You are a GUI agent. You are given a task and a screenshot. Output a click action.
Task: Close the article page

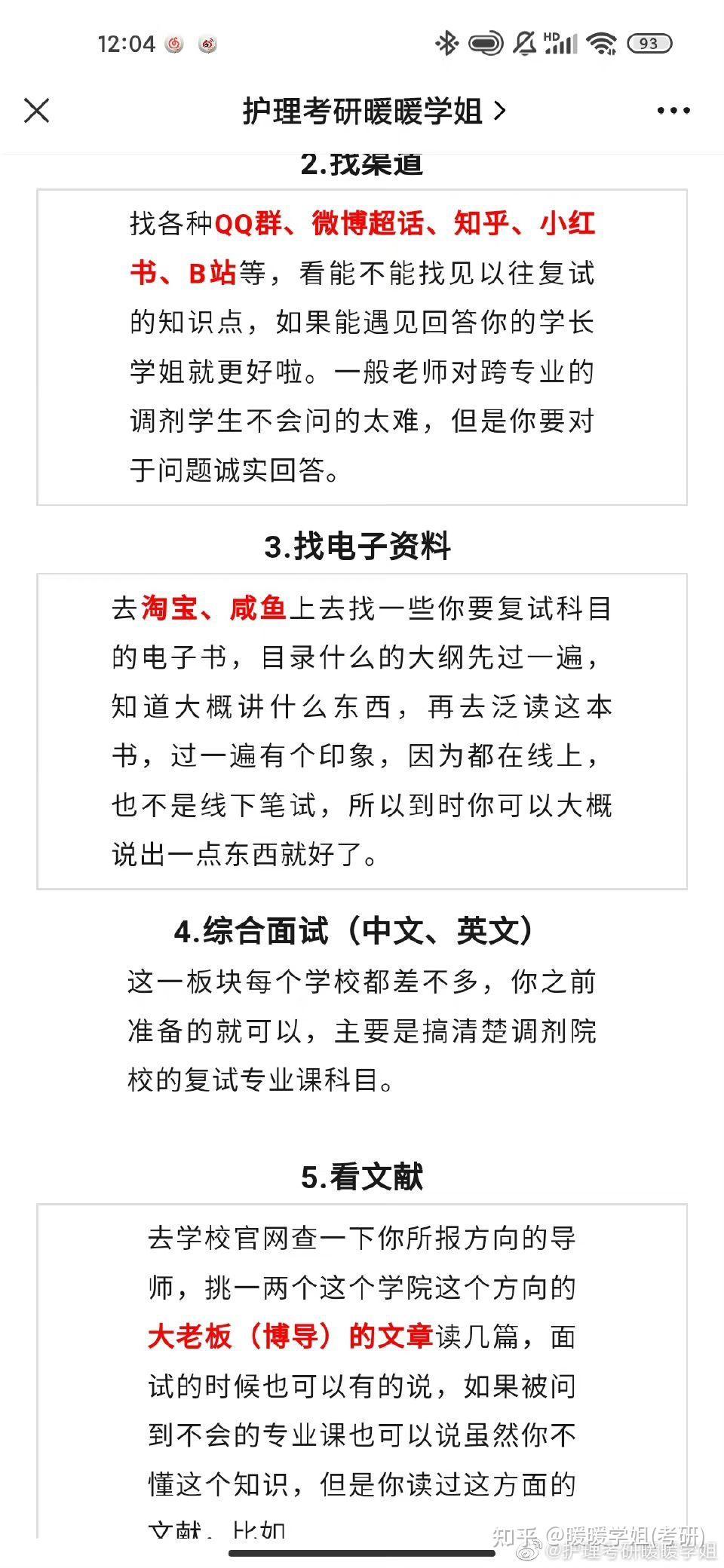point(36,111)
